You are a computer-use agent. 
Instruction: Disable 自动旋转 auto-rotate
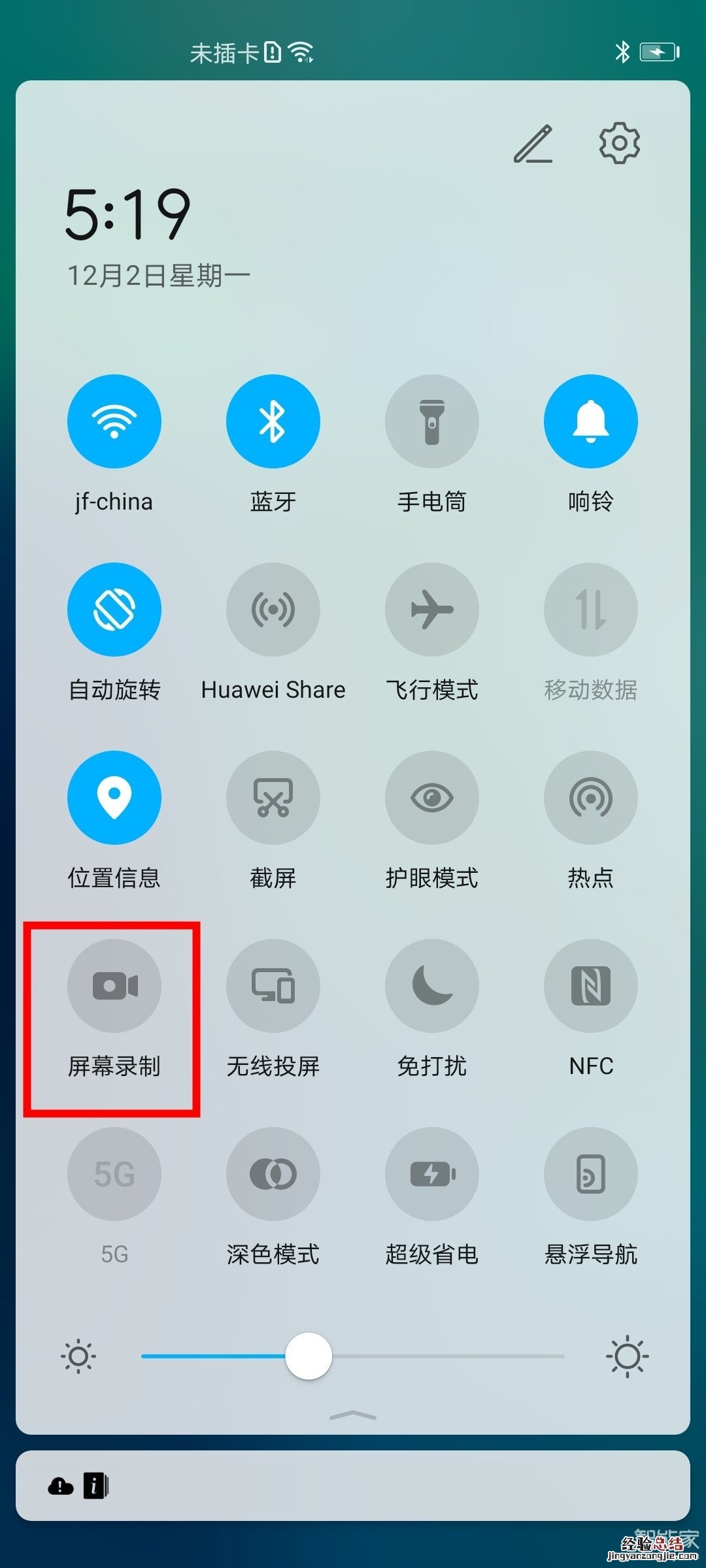click(x=114, y=610)
